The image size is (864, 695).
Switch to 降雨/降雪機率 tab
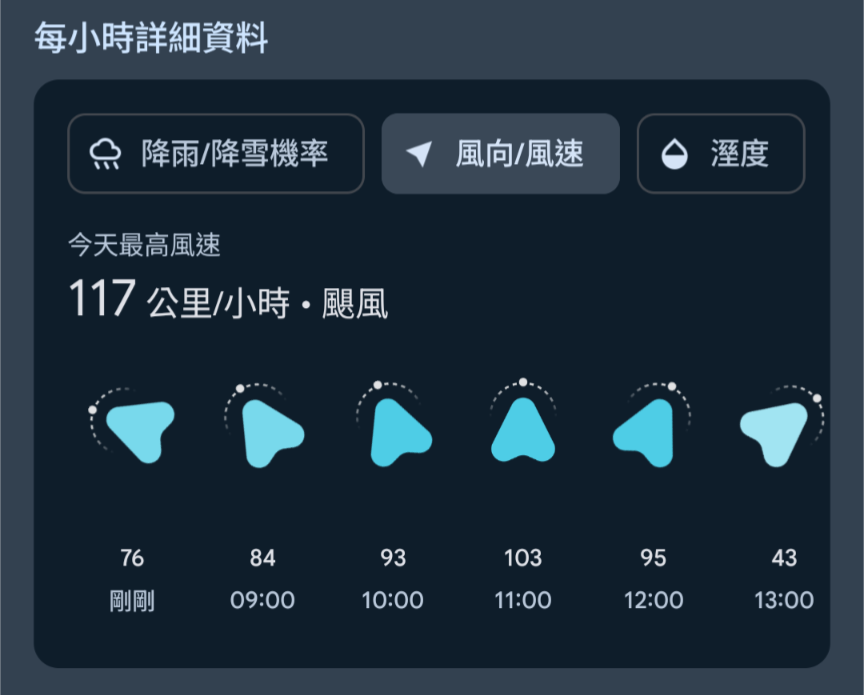tap(215, 154)
